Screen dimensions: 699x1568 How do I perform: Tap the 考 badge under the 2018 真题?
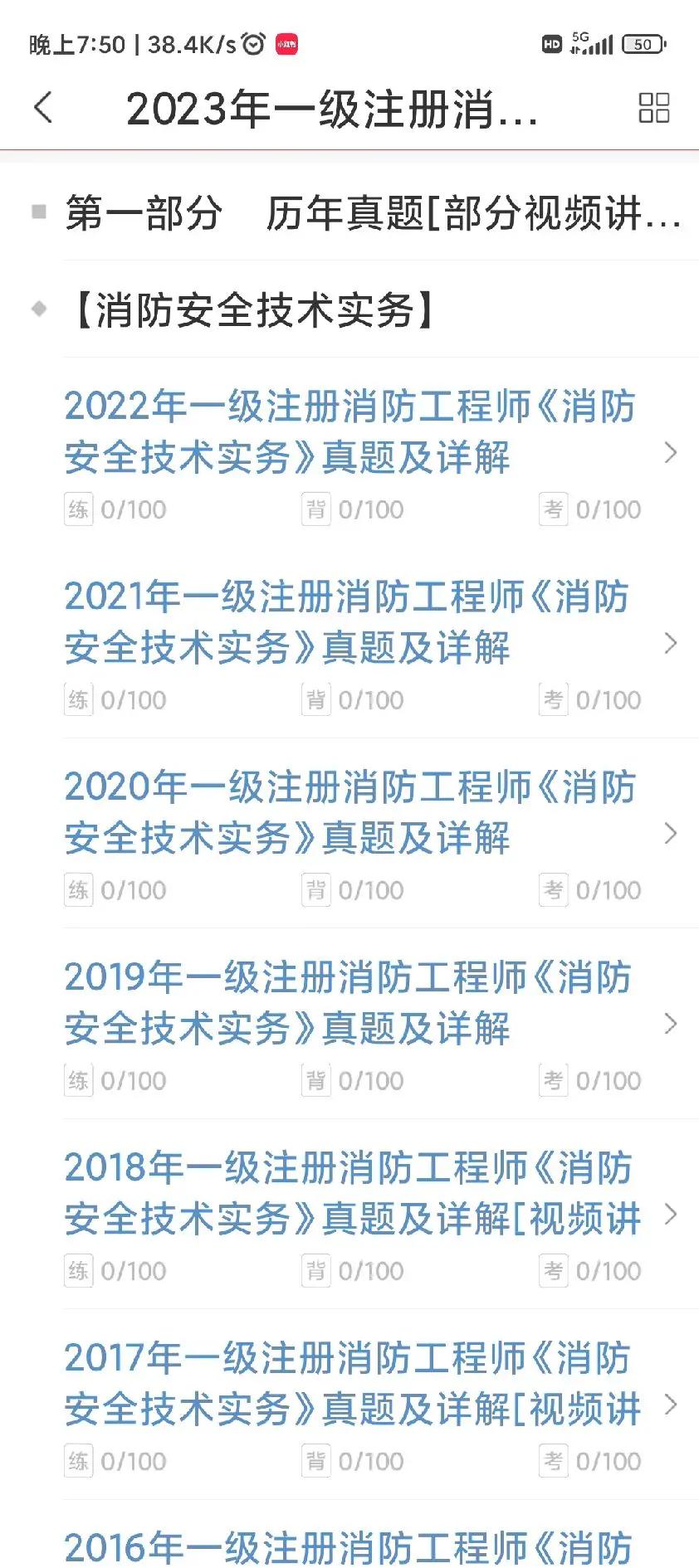pyautogui.click(x=553, y=1270)
